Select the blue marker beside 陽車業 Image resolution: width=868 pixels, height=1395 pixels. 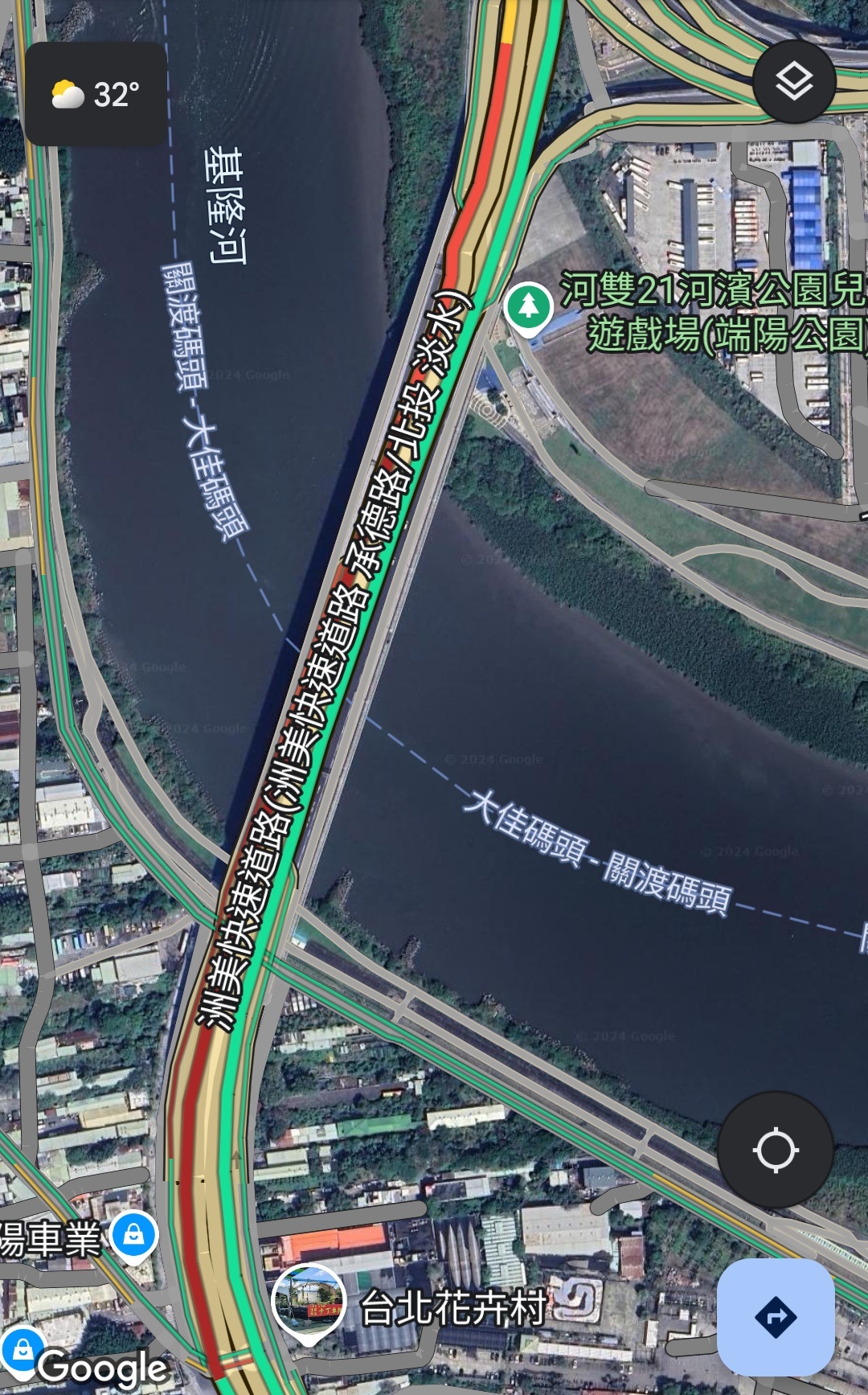pyautogui.click(x=134, y=1236)
